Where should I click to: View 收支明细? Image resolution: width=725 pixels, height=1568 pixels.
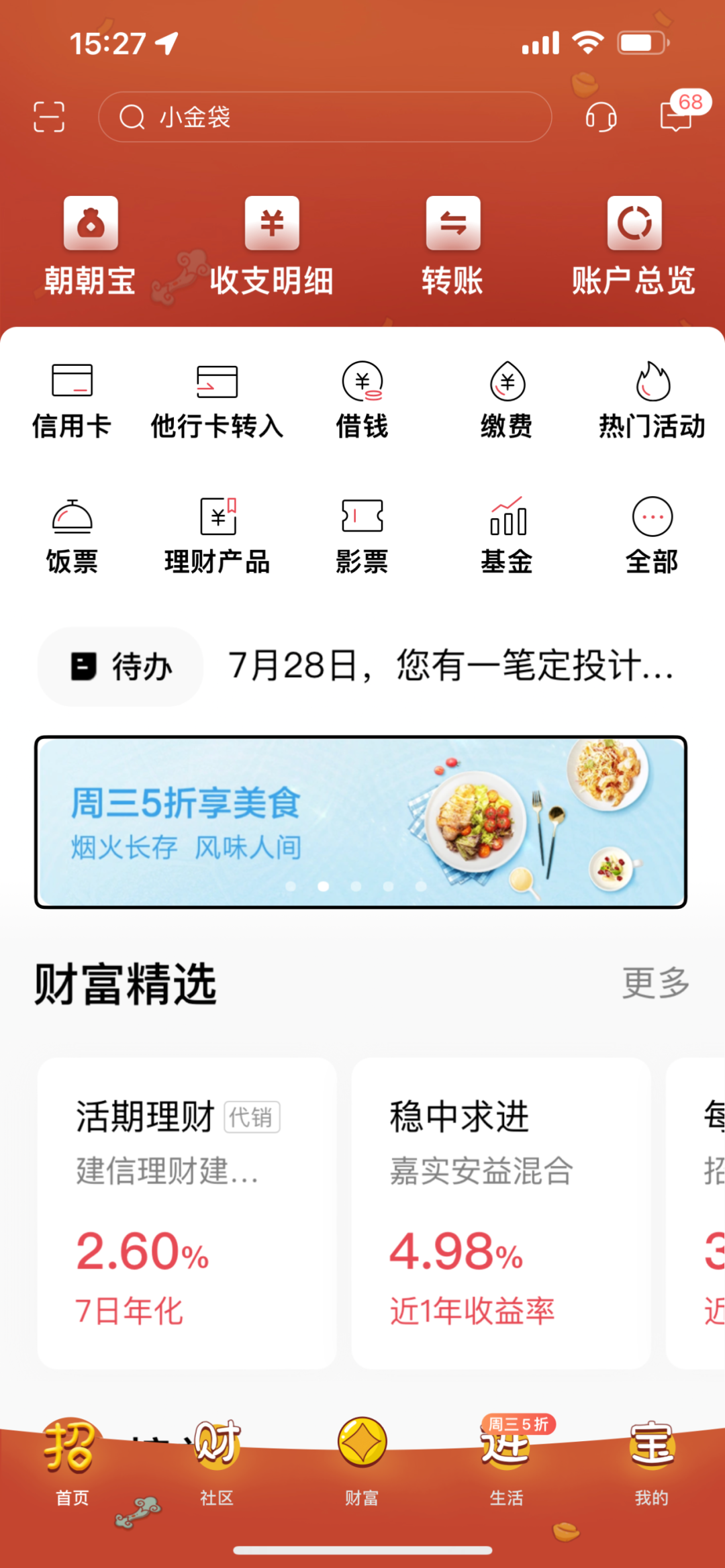272,246
